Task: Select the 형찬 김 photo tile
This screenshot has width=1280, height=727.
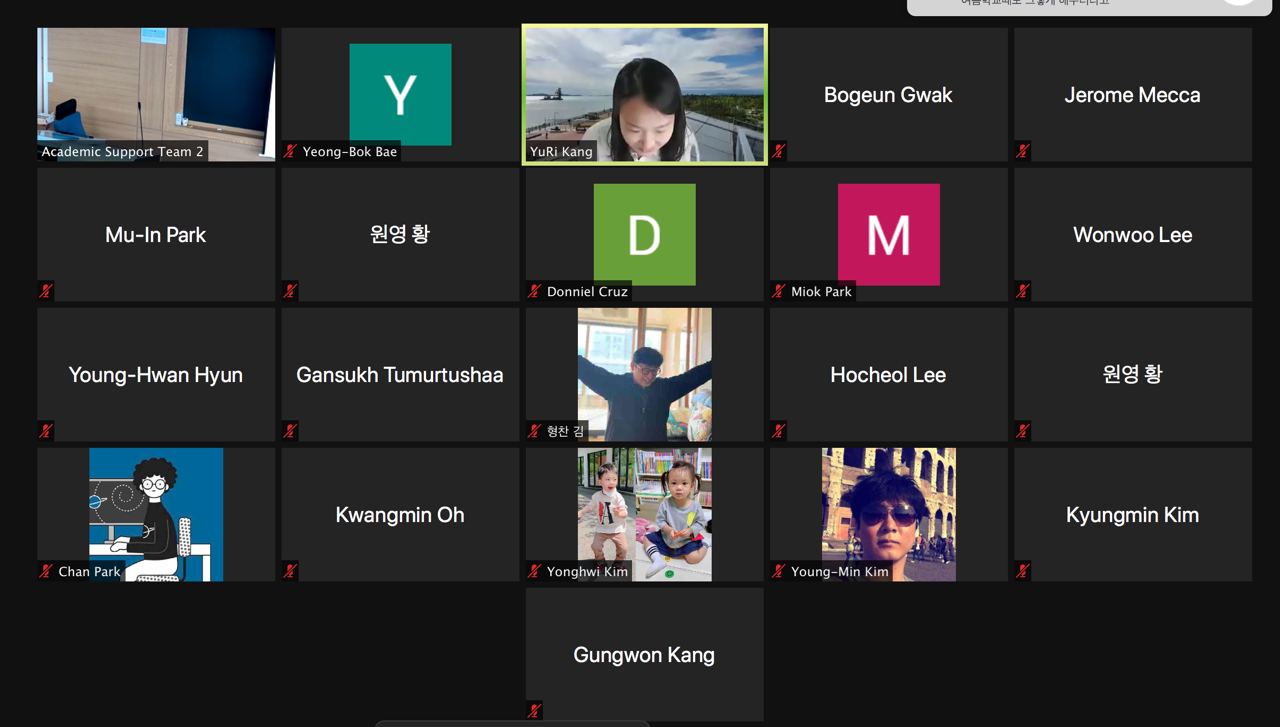Action: (x=644, y=375)
